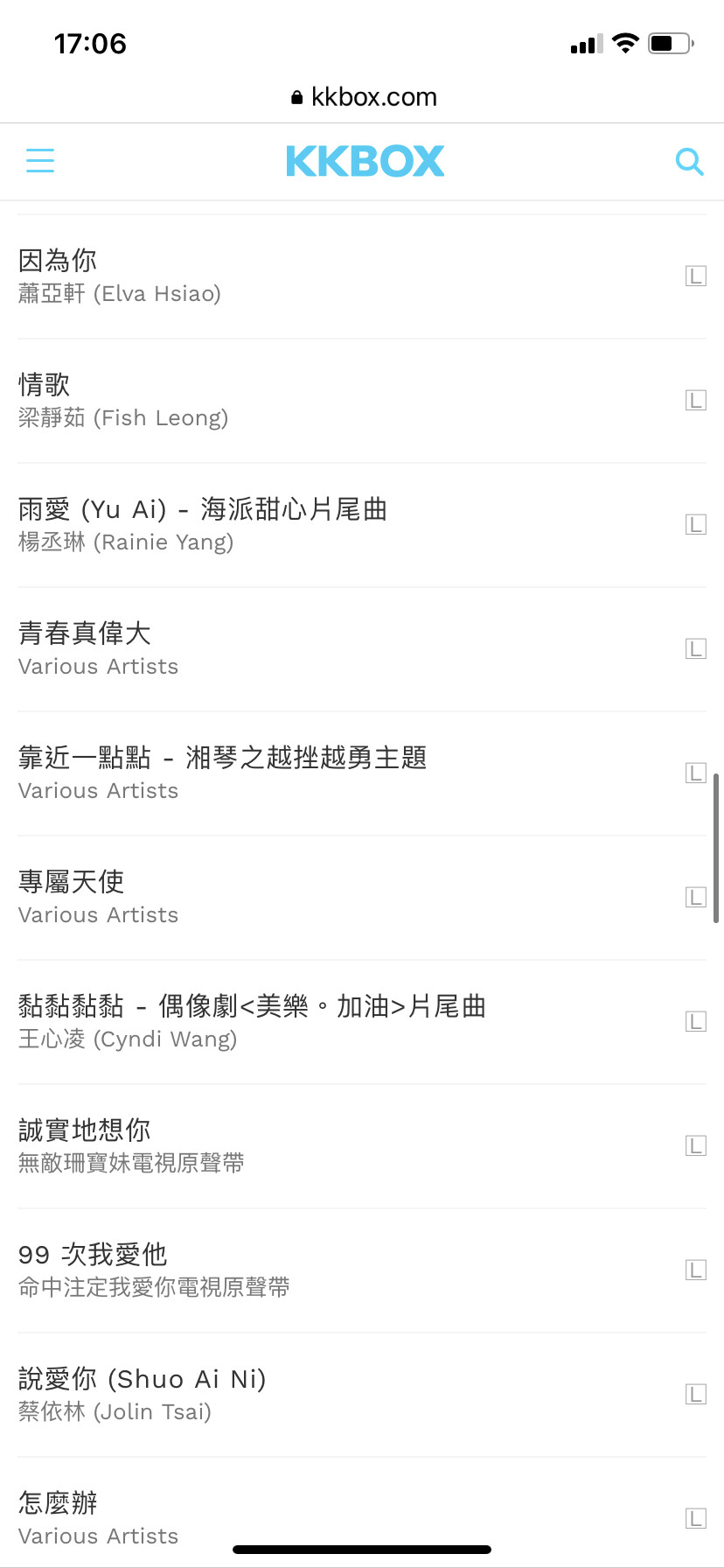Screen dimensions: 724x1568
Task: Open the KKBOX home logo link
Action: coord(365,161)
